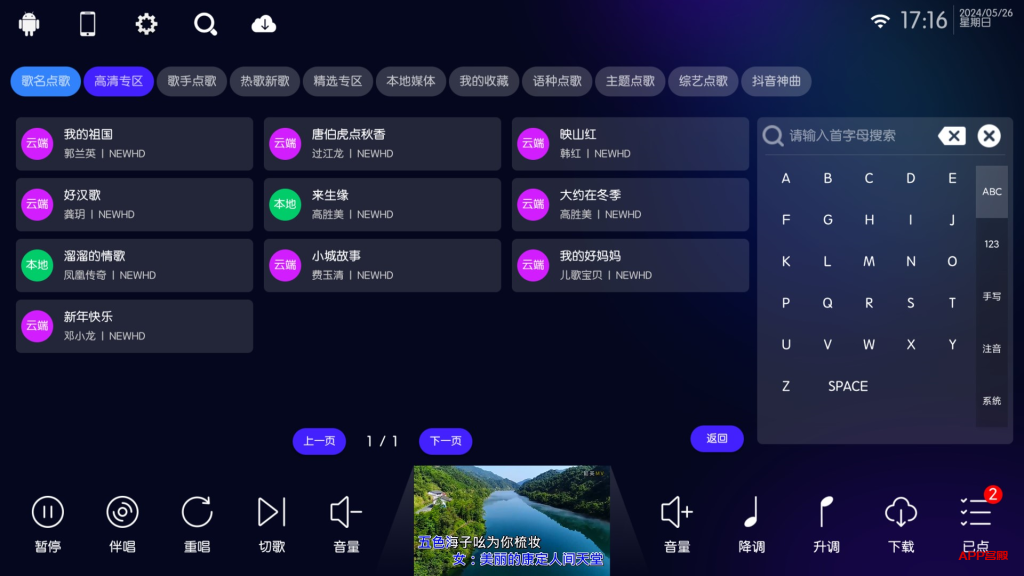Skip song using 切歌
Viewport: 1024px width, 576px height.
click(x=272, y=523)
